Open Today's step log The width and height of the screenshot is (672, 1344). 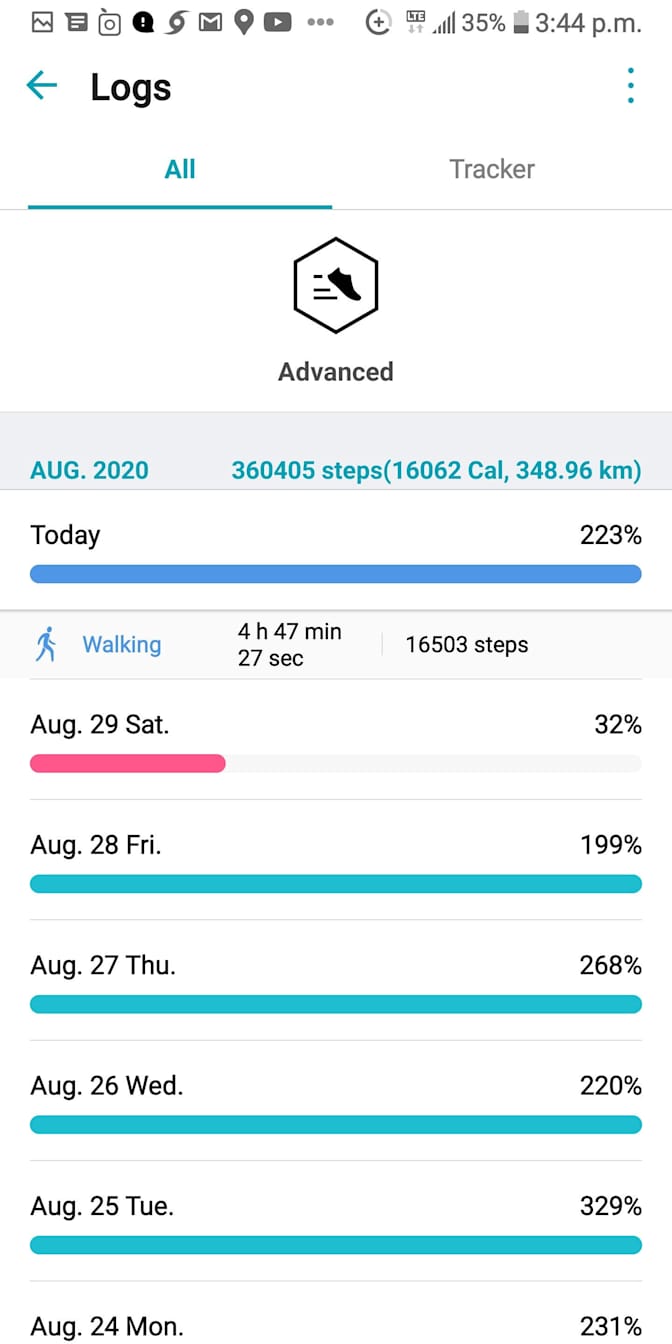335,551
